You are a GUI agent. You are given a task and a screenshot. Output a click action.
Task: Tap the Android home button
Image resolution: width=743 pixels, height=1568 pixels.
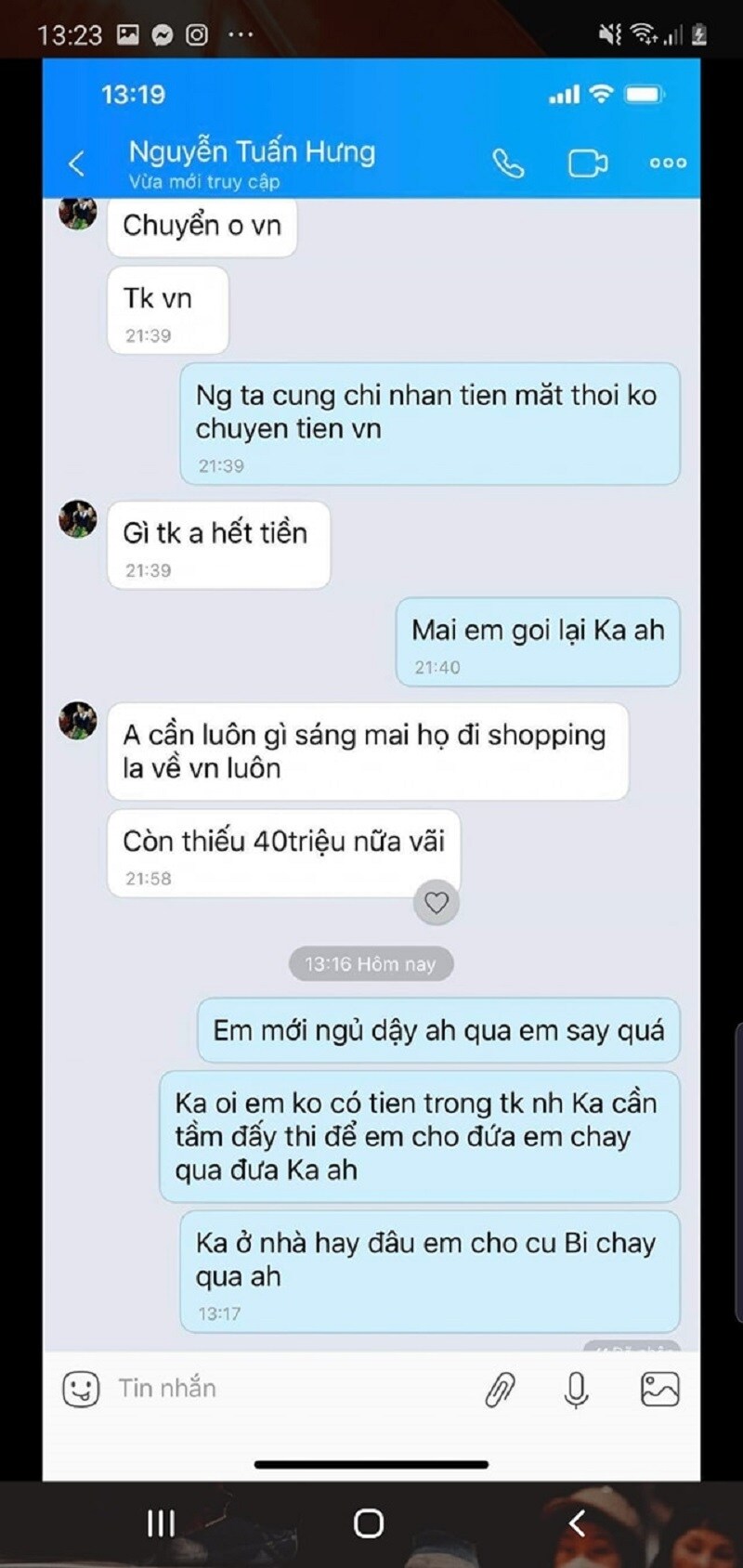point(369,1523)
